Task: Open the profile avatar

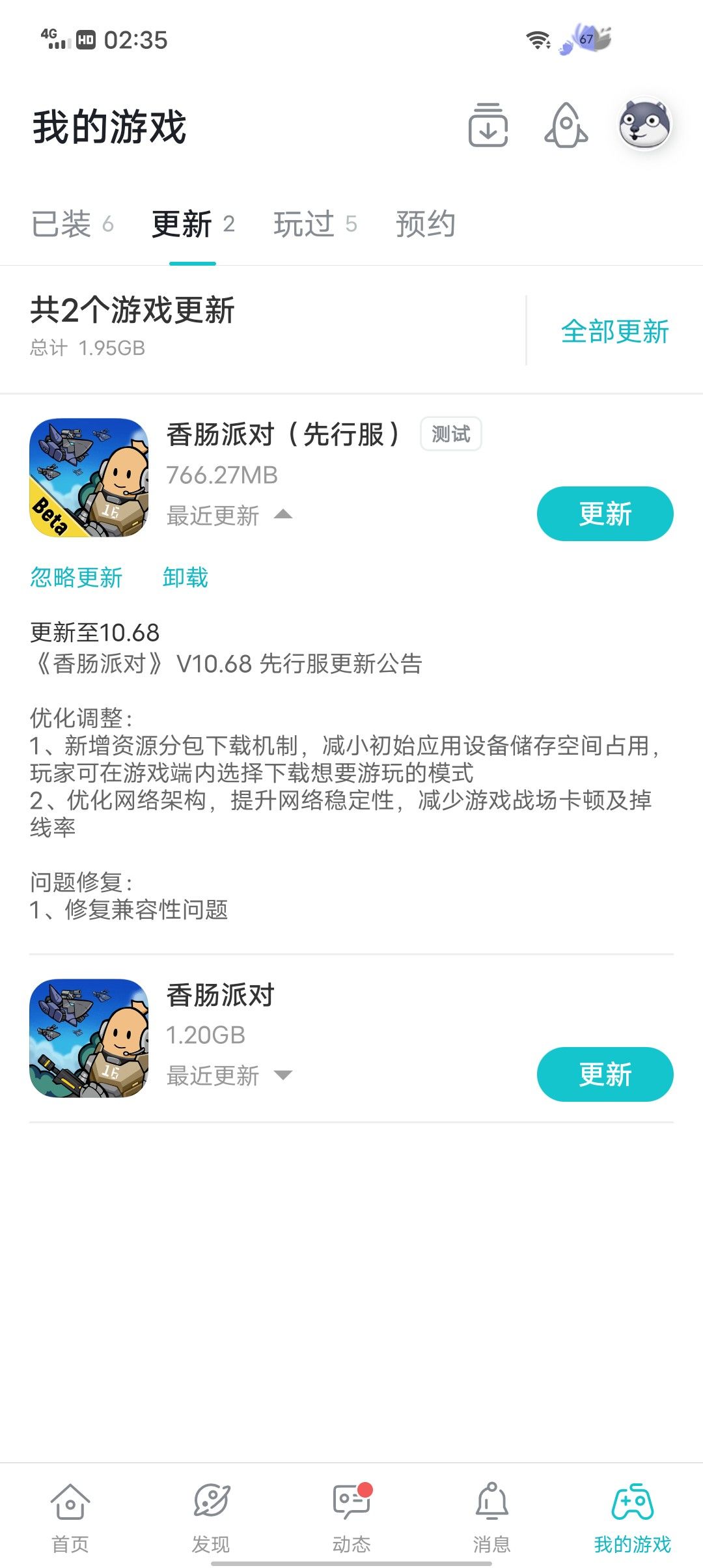Action: 644,124
